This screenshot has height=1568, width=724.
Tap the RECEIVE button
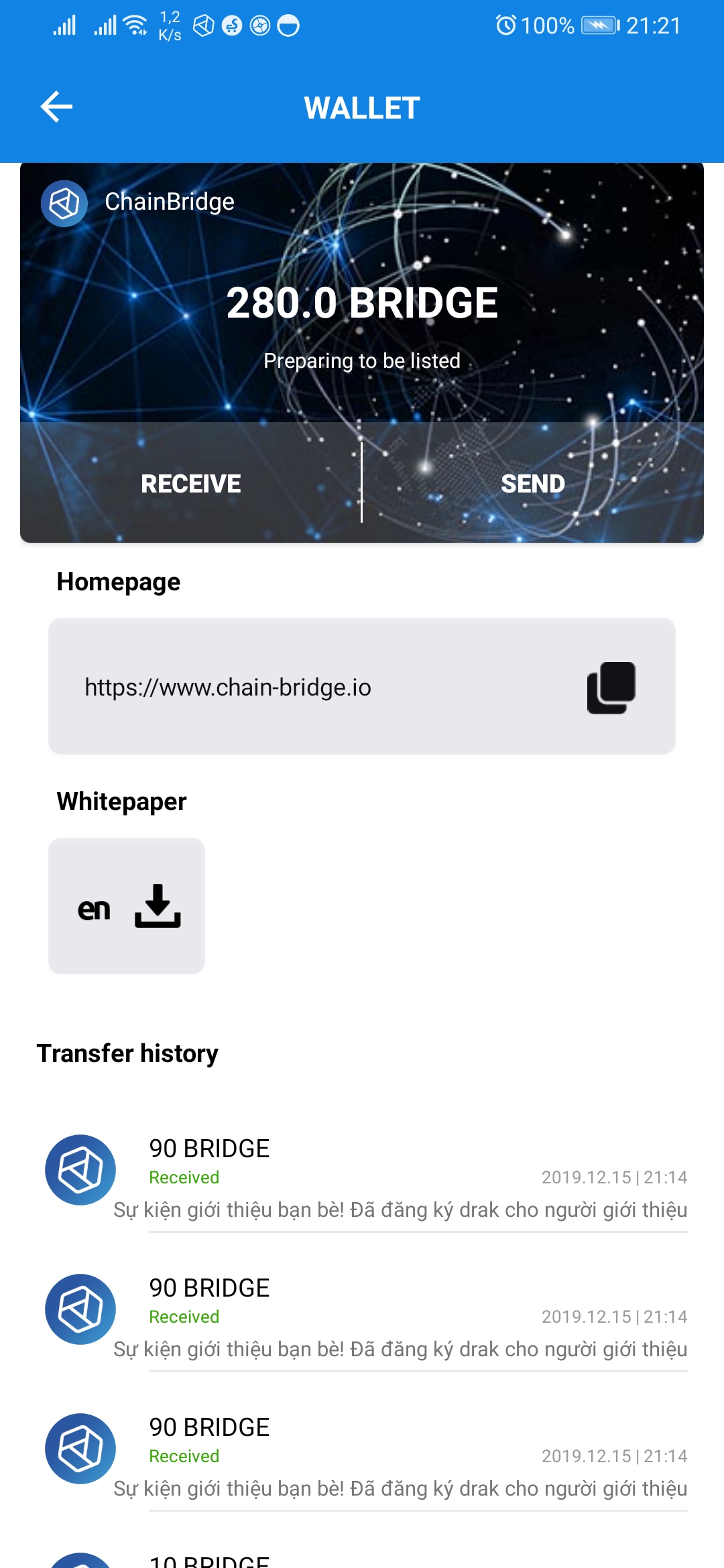tap(190, 484)
